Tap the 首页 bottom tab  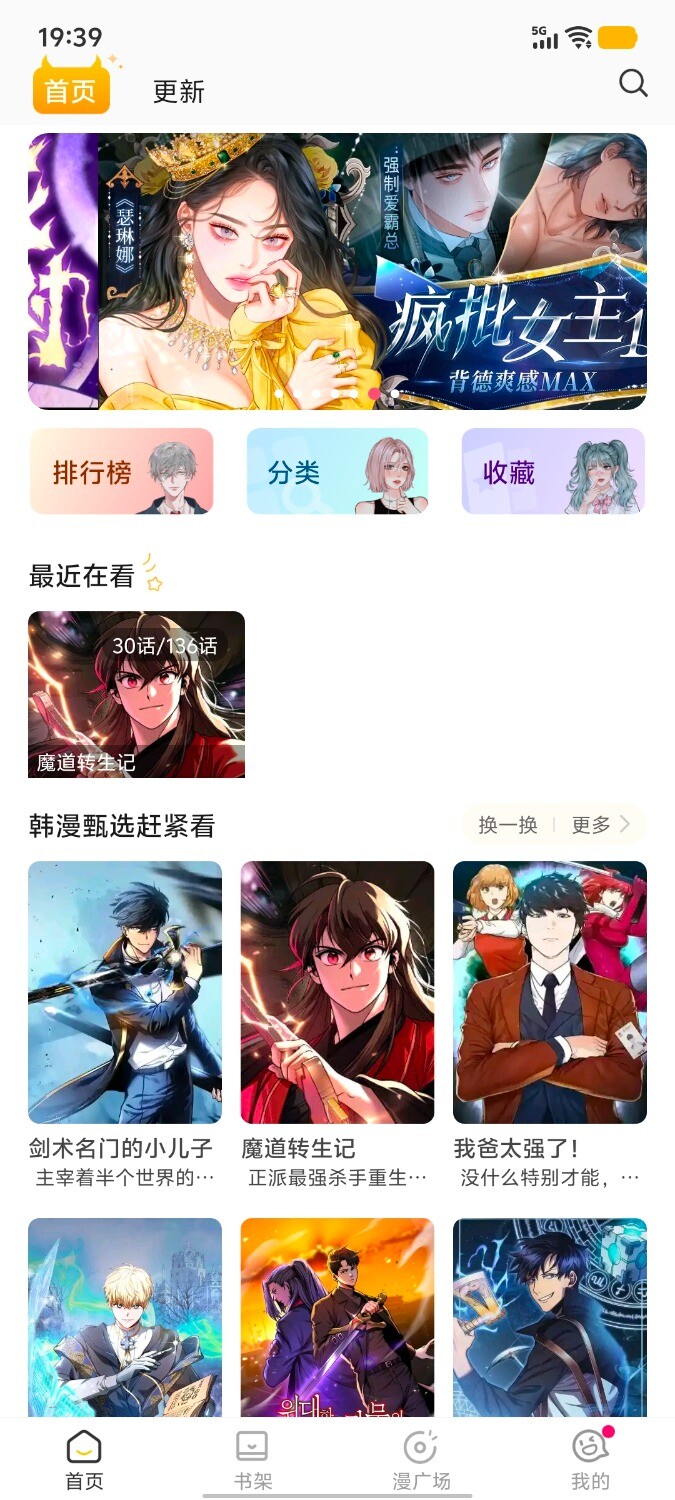click(x=84, y=1458)
